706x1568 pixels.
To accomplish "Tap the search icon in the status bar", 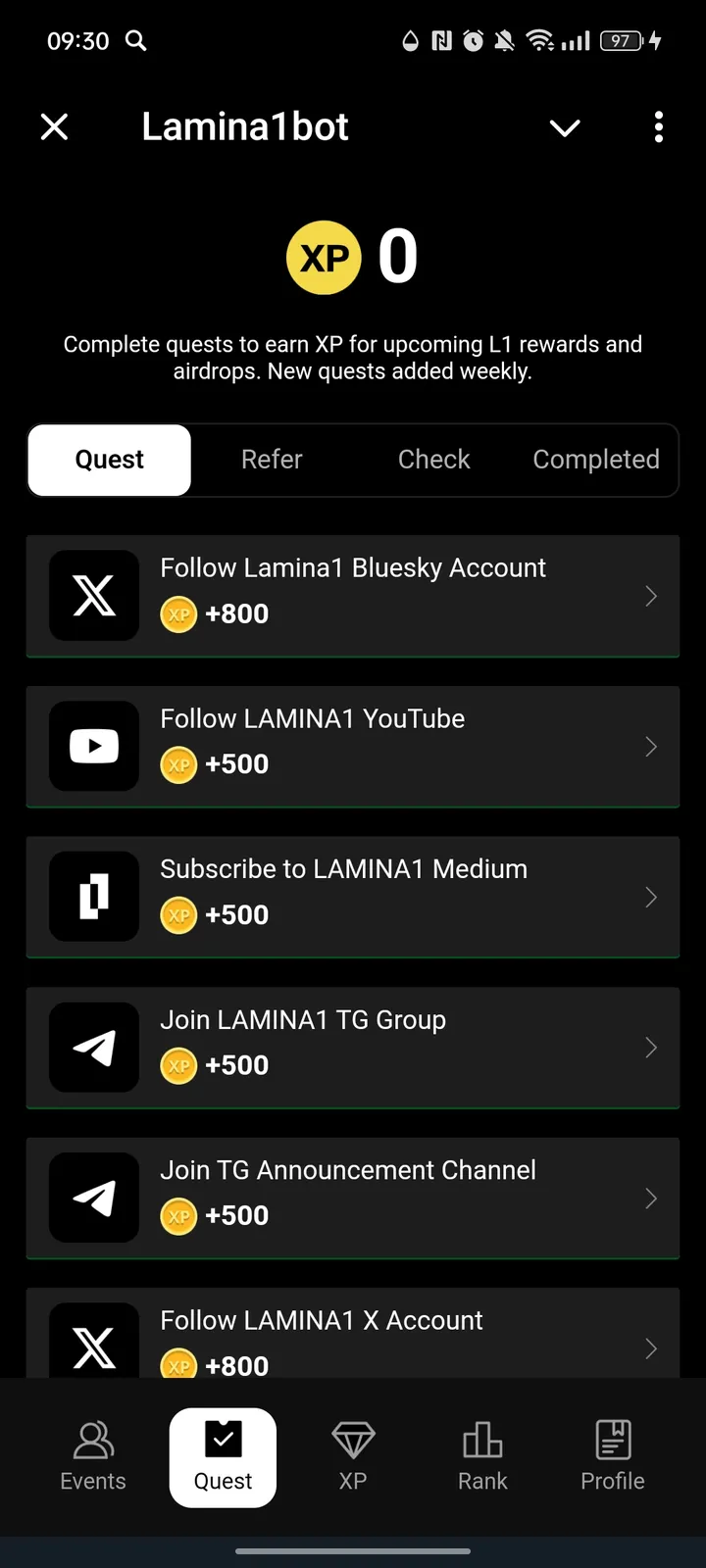I will (x=136, y=41).
